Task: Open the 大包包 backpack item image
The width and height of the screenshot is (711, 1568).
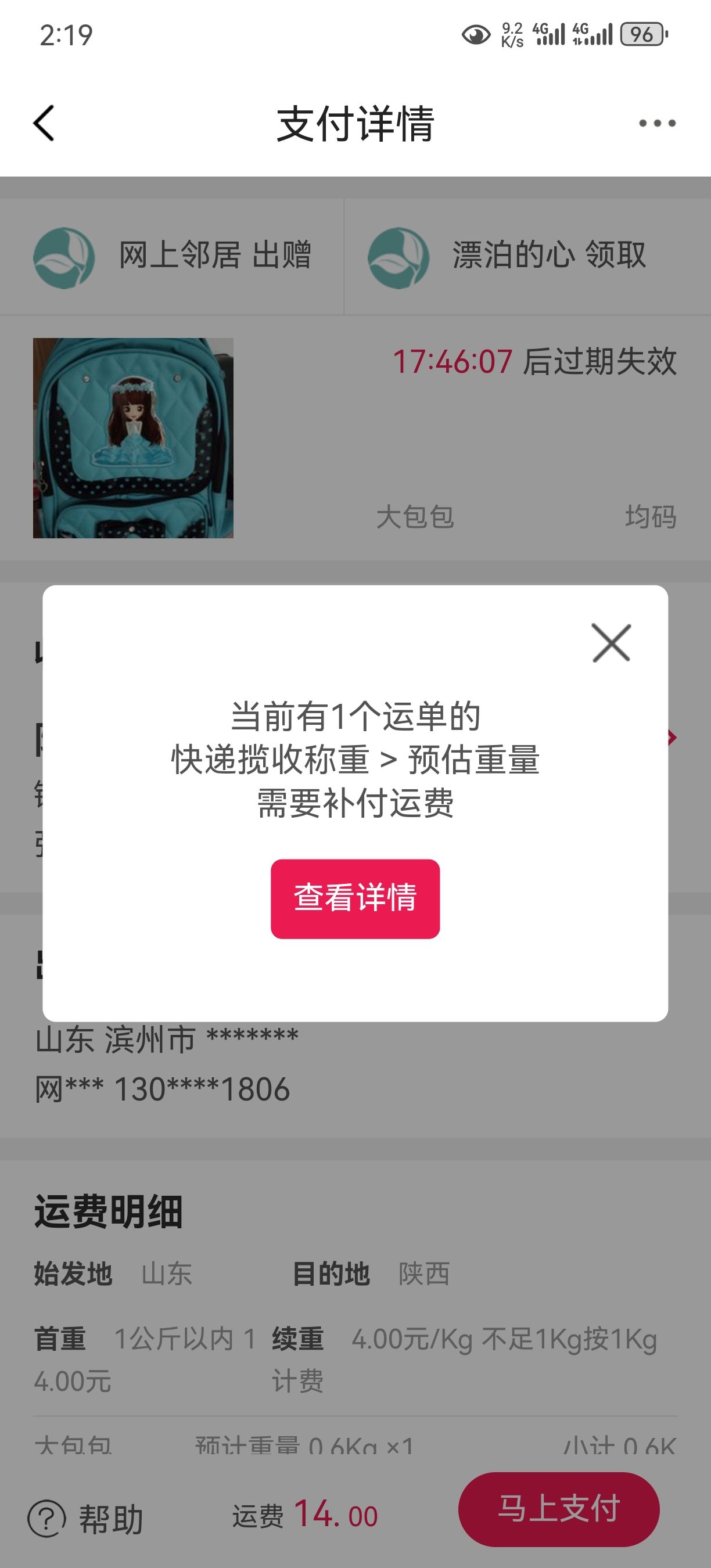Action: 134,438
